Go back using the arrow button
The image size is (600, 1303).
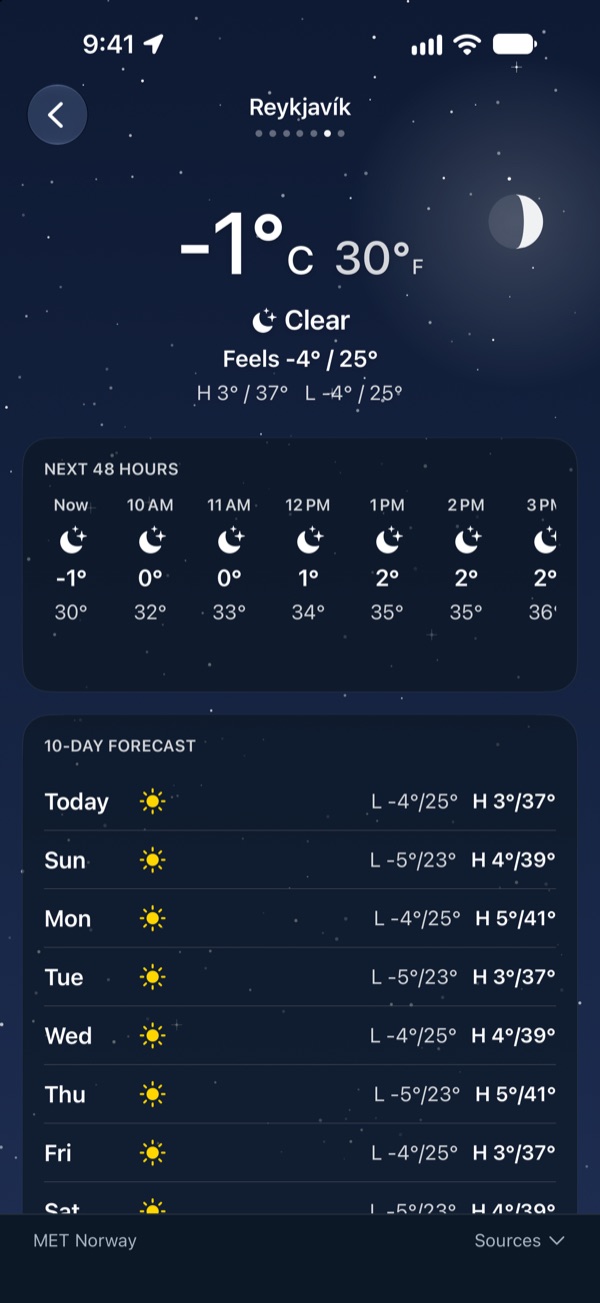[x=57, y=115]
